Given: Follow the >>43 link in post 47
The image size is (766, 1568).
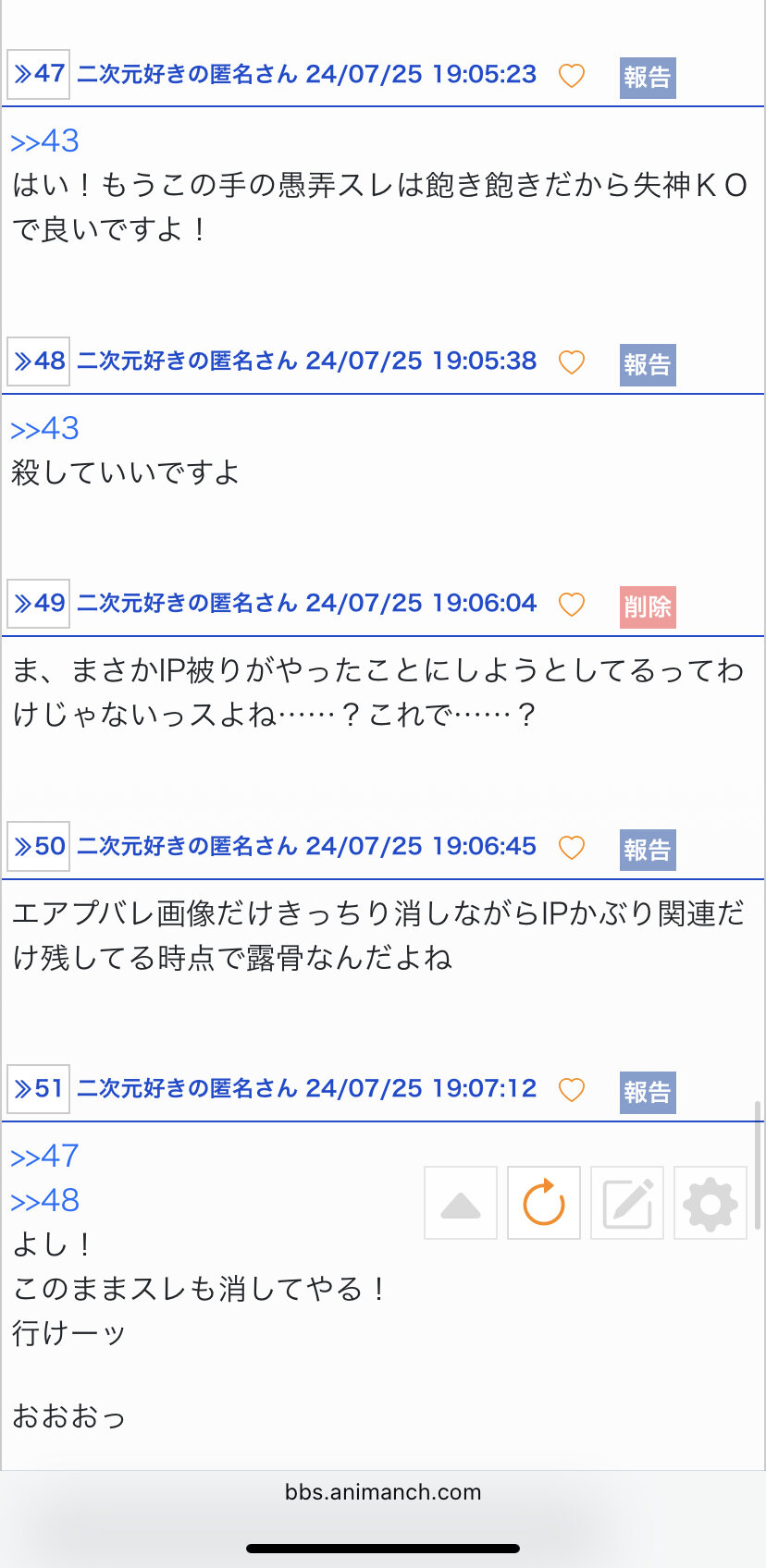Looking at the screenshot, I should (x=44, y=141).
